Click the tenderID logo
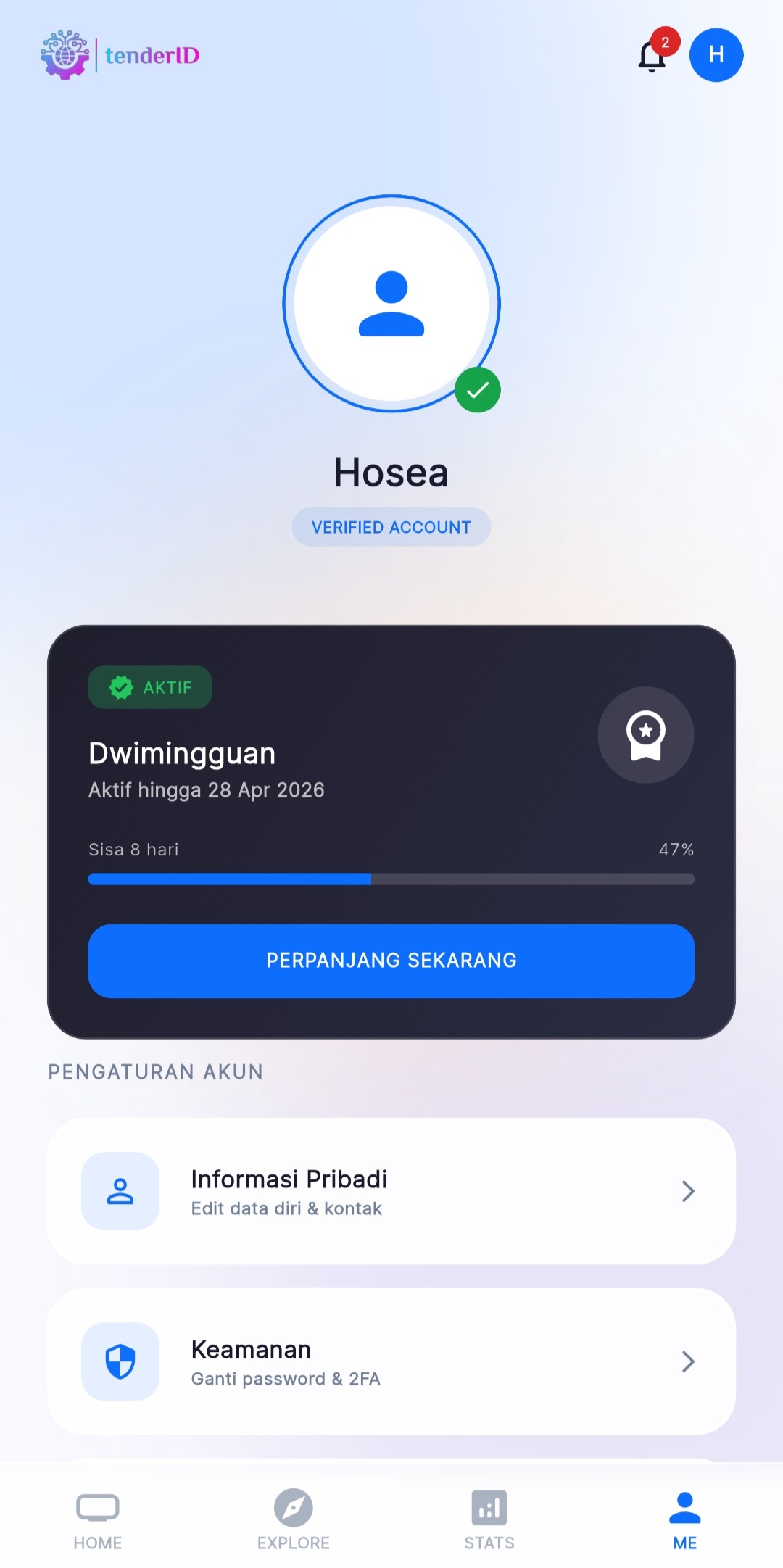Screen dimensions: 783x1568 click(120, 55)
